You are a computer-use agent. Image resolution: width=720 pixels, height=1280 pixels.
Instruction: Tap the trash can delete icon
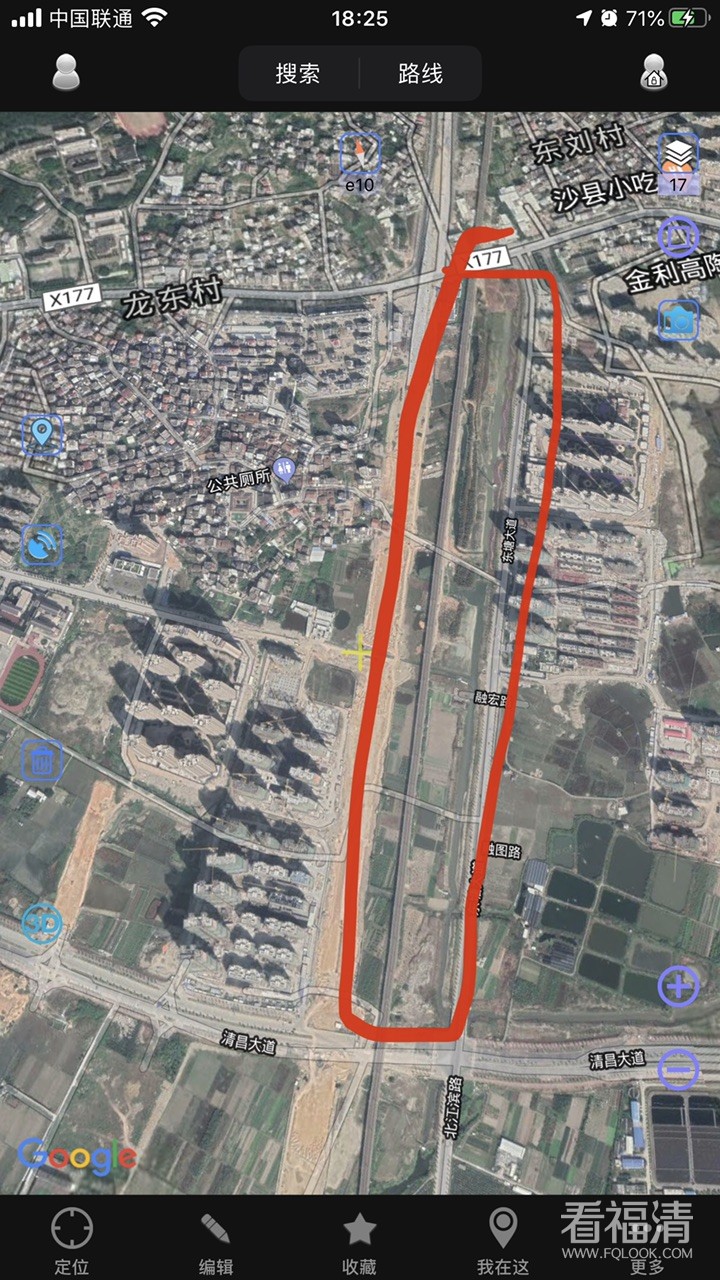[x=42, y=761]
